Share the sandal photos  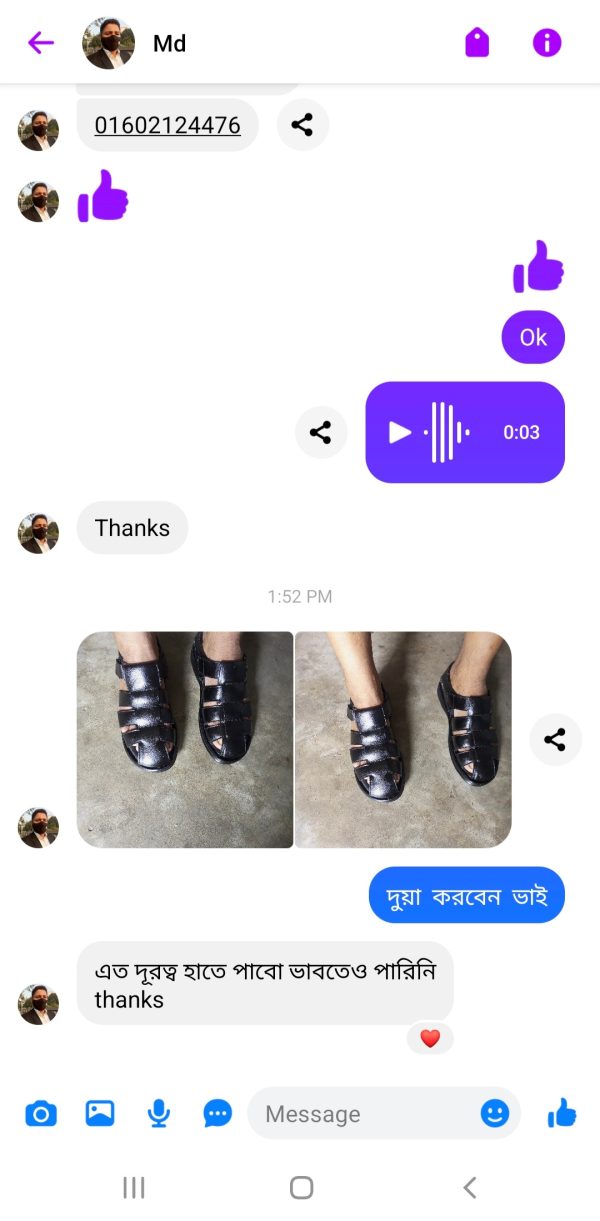point(555,740)
